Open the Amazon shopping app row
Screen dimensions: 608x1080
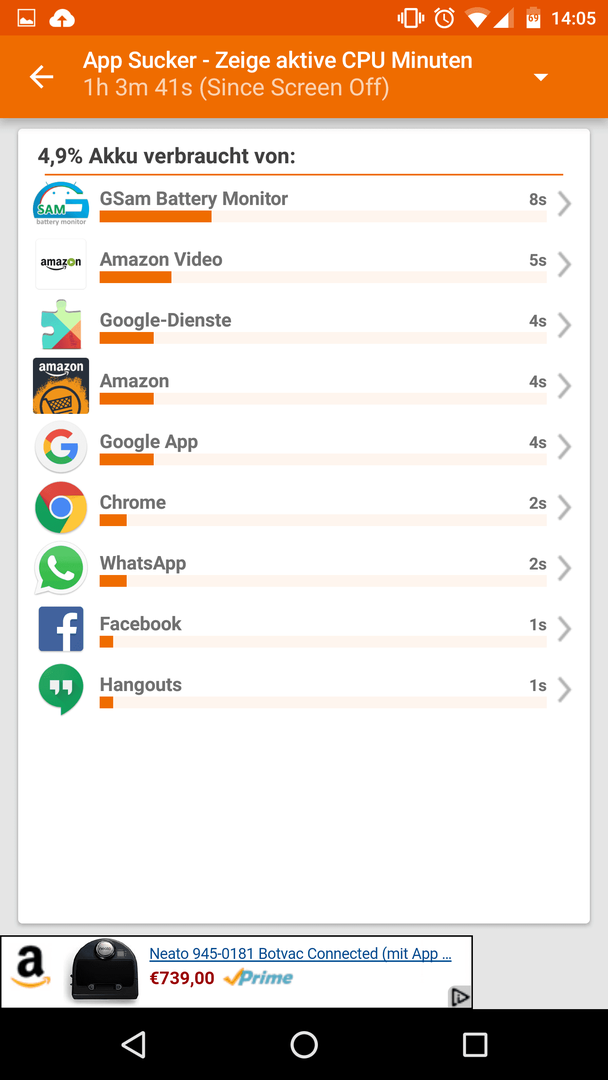point(304,386)
